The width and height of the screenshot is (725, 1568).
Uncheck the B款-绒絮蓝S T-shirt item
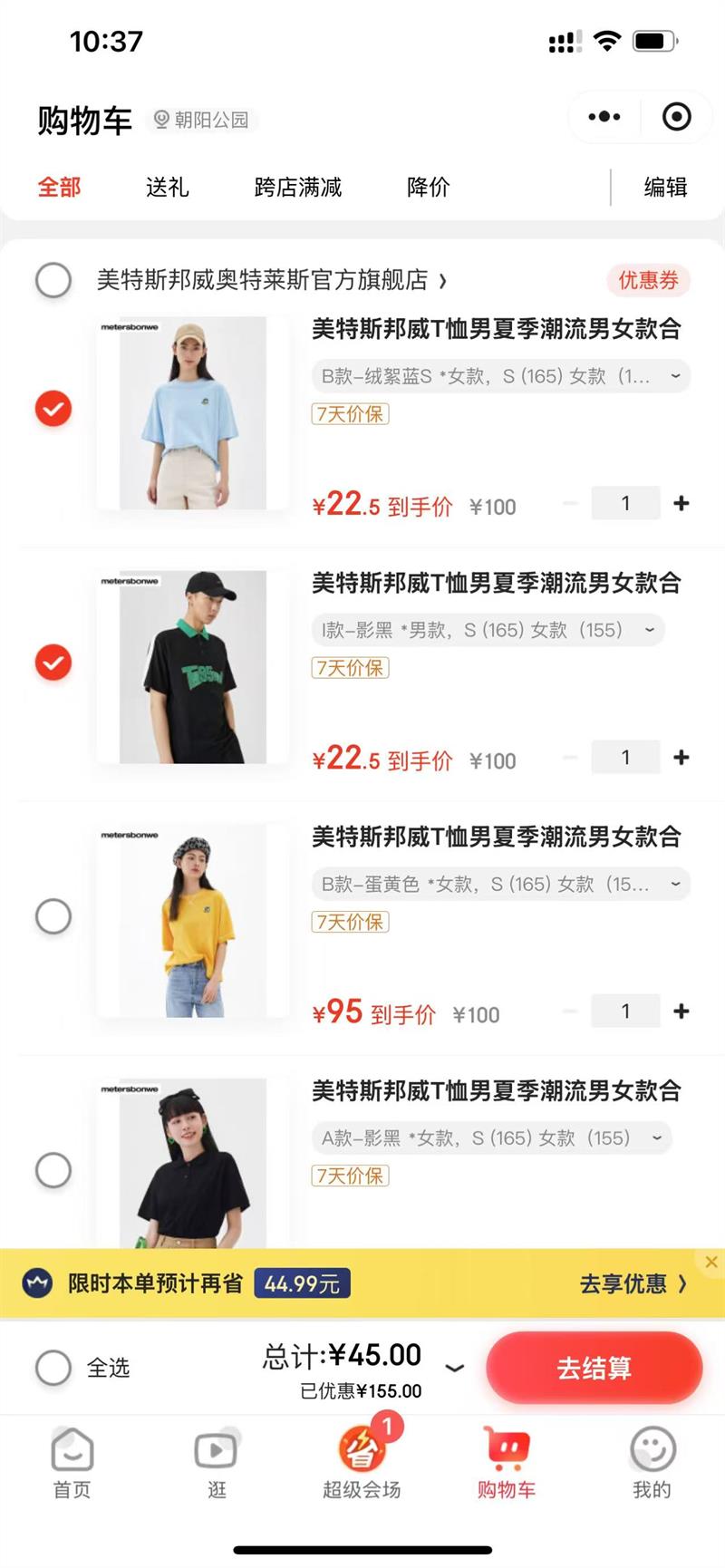click(53, 409)
